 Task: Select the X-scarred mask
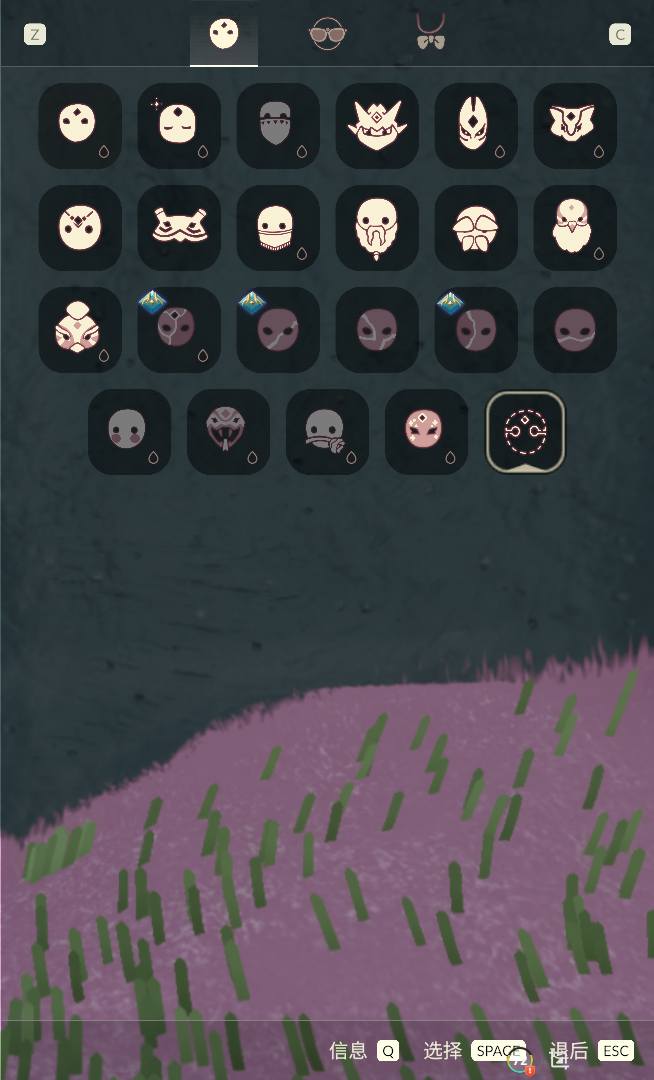[x=80, y=228]
